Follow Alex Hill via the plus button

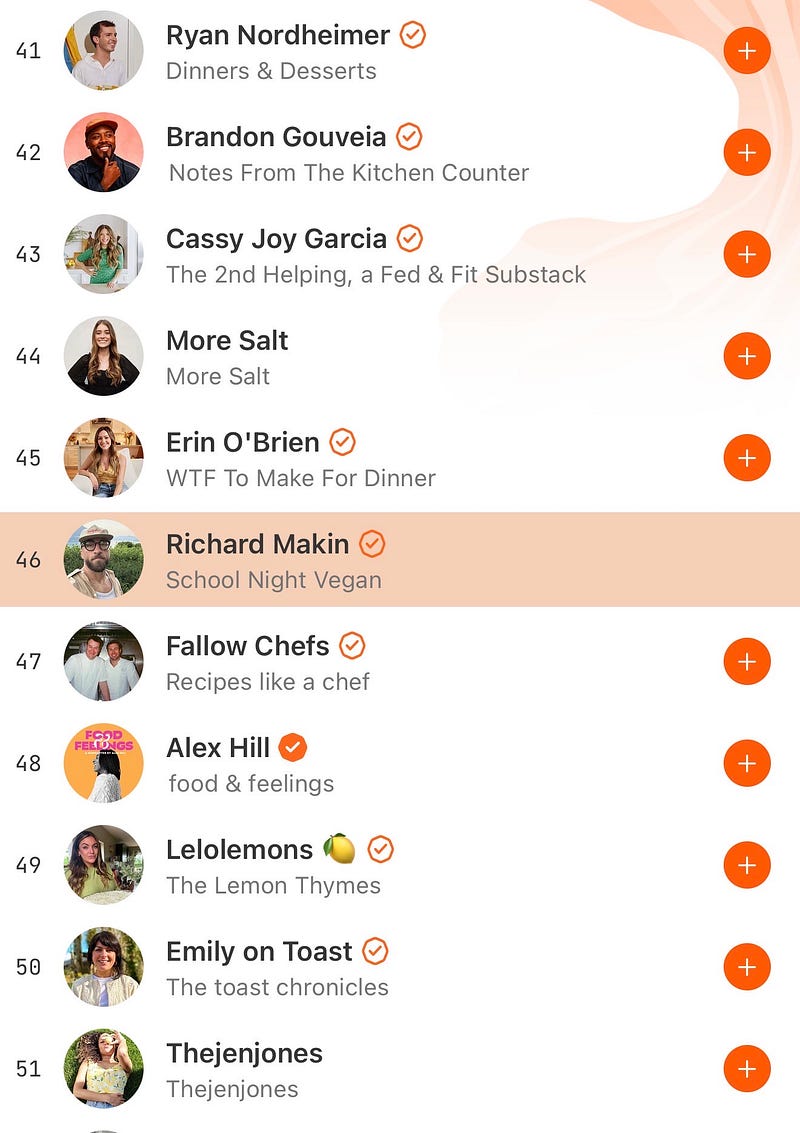pos(746,763)
